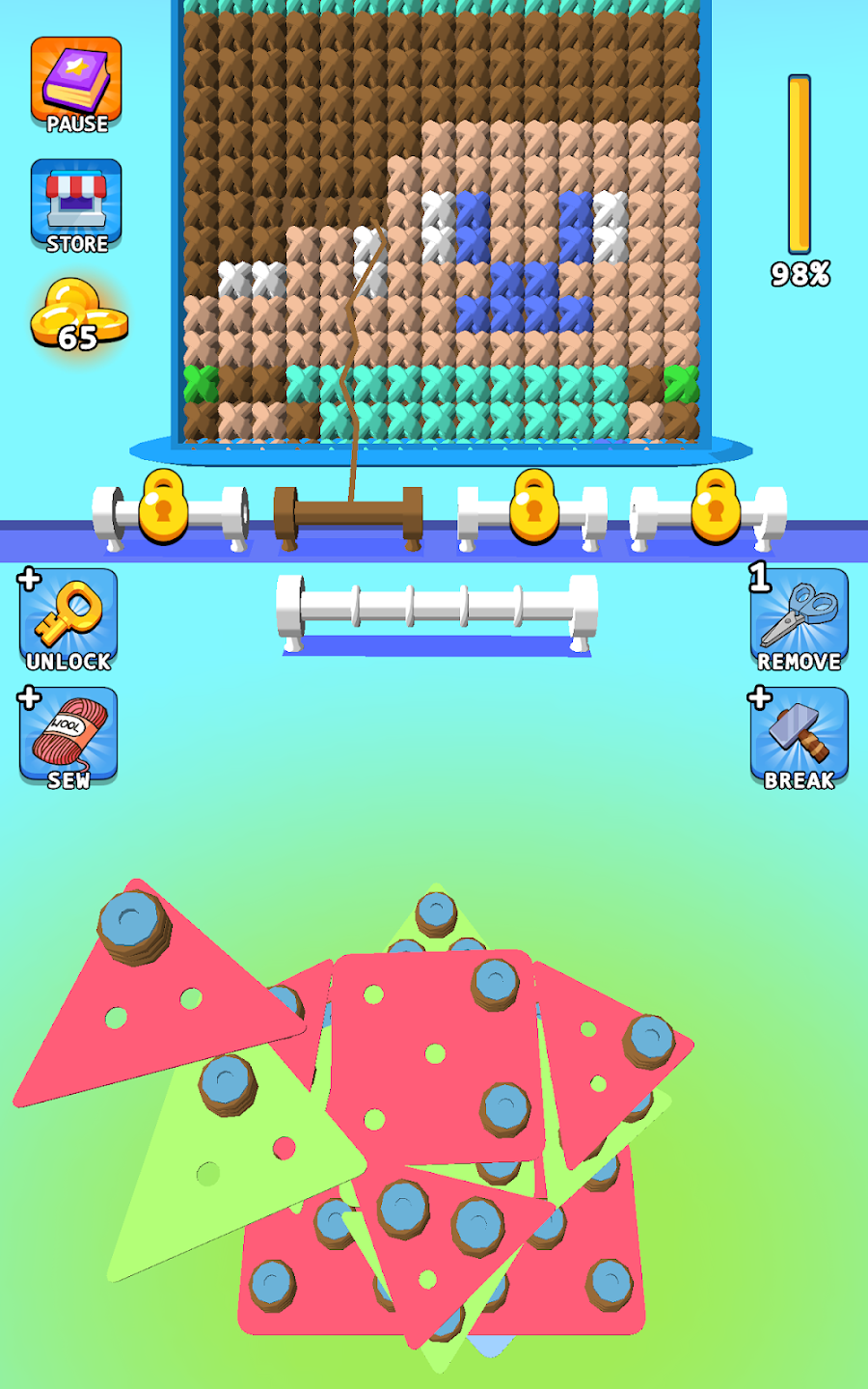868x1389 pixels.
Task: Use the Unlock key booster
Action: click(68, 620)
